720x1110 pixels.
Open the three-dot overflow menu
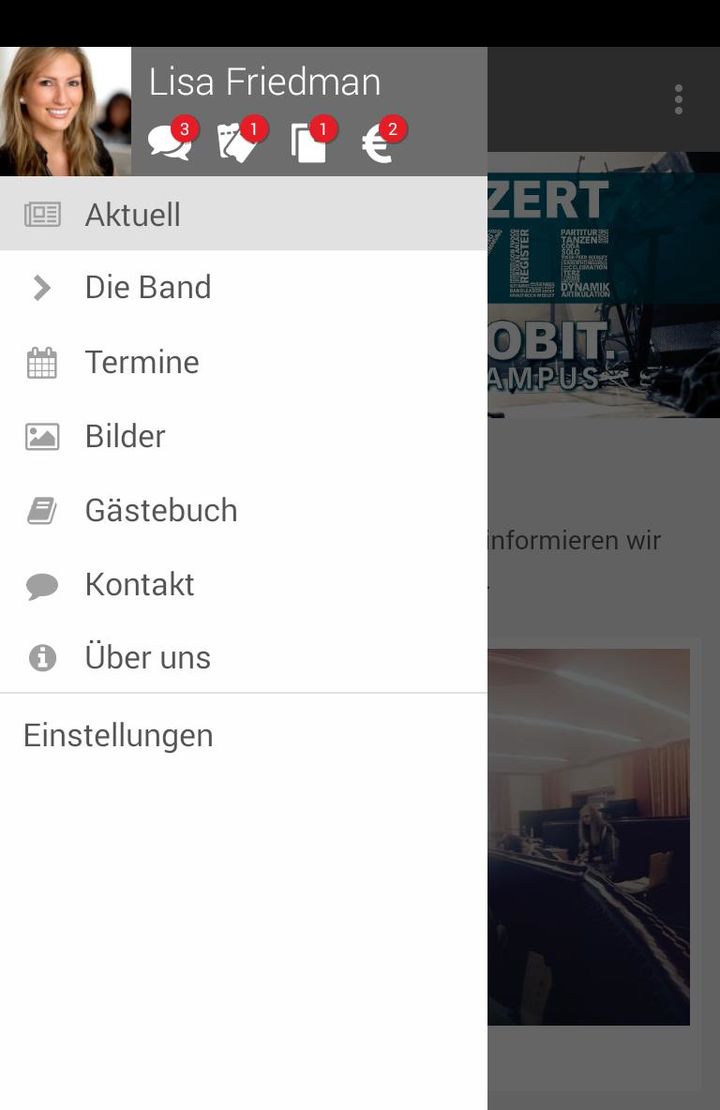[678, 99]
